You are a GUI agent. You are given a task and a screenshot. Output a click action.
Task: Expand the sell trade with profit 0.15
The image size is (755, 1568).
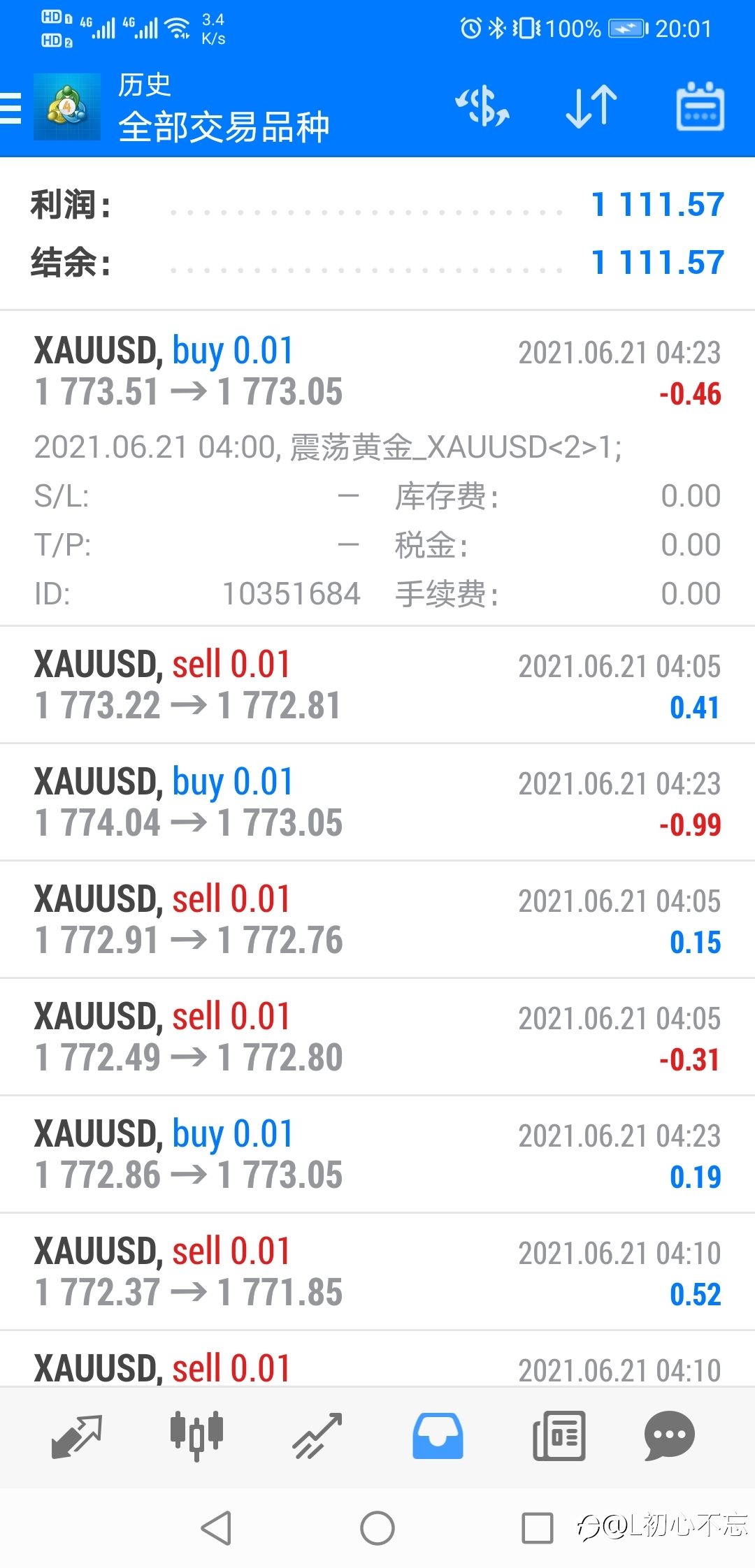click(x=377, y=920)
